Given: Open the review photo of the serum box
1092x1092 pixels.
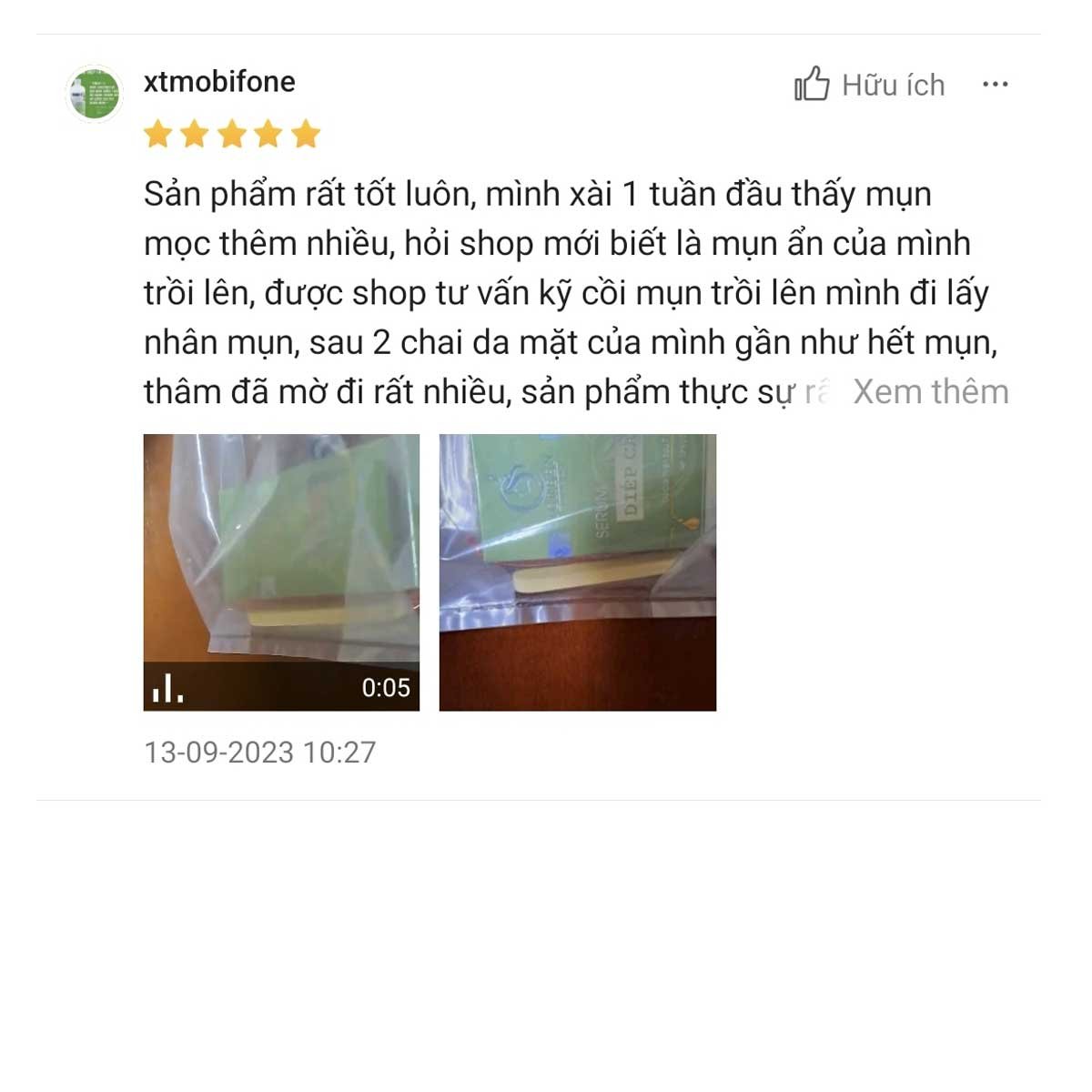Looking at the screenshot, I should (x=577, y=571).
